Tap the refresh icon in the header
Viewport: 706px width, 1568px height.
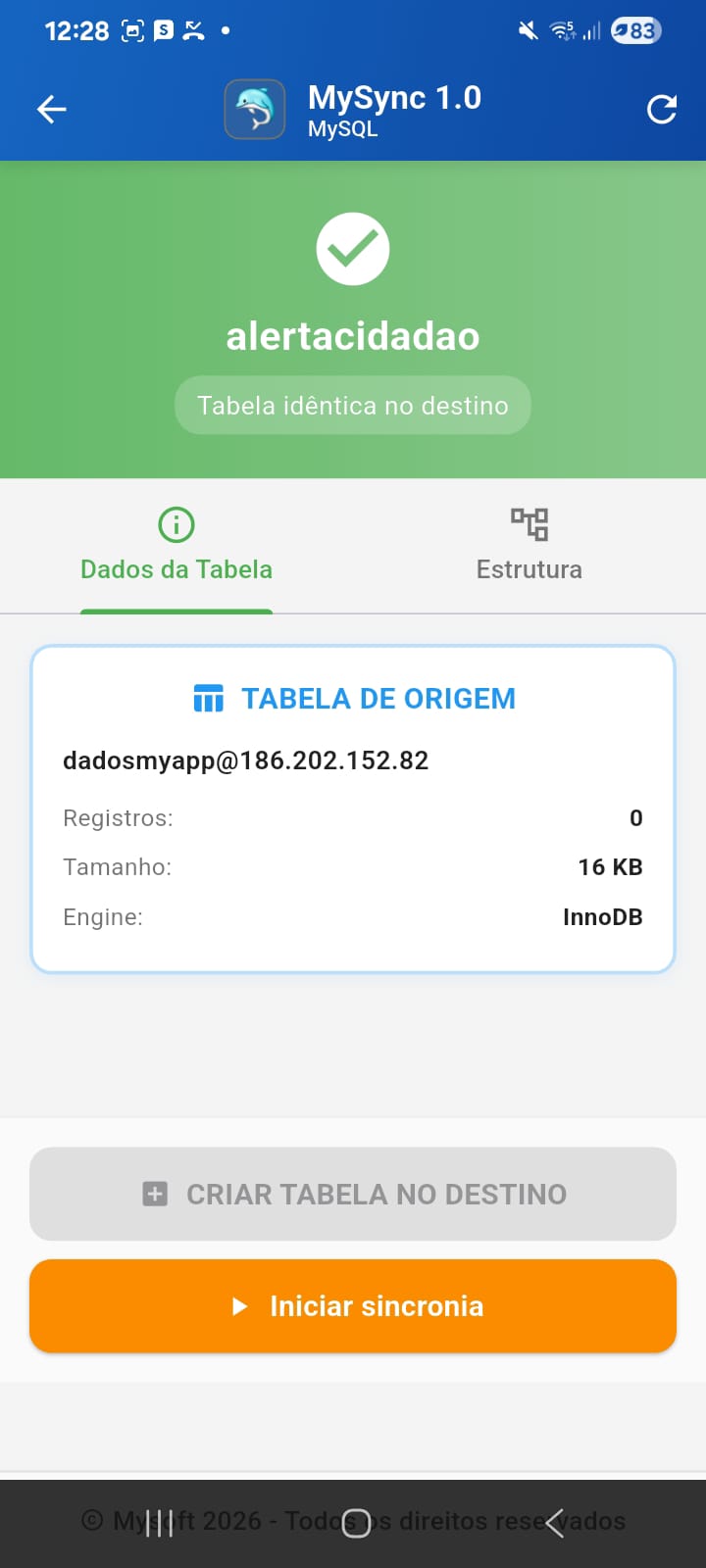663,109
